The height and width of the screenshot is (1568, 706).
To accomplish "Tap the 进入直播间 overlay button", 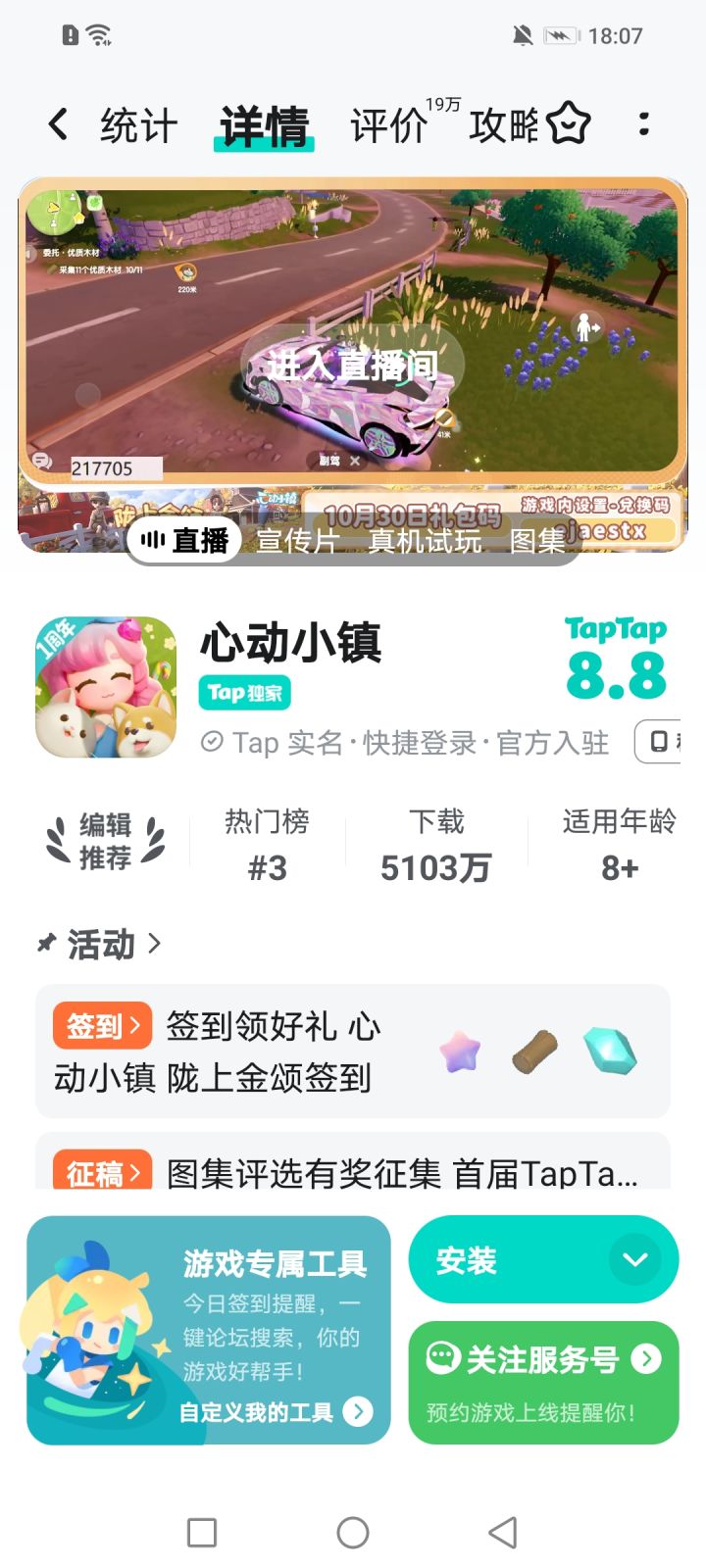I will pyautogui.click(x=353, y=364).
